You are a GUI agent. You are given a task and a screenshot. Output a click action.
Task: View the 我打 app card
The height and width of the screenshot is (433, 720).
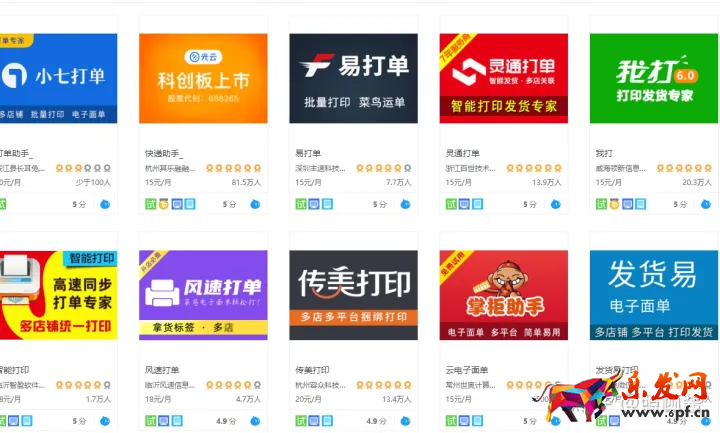653,79
